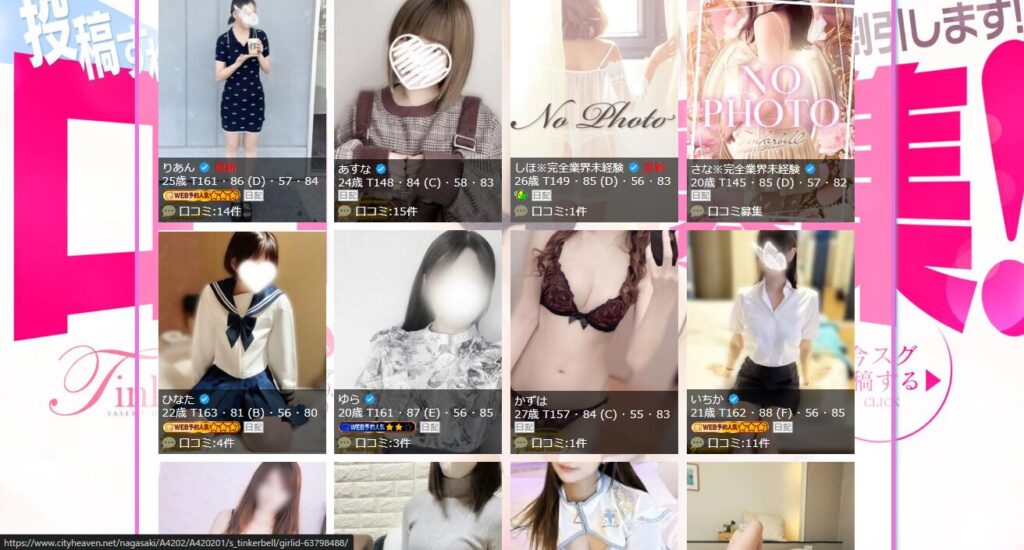
Task: Open りあん's profile card
Action: coord(242,80)
